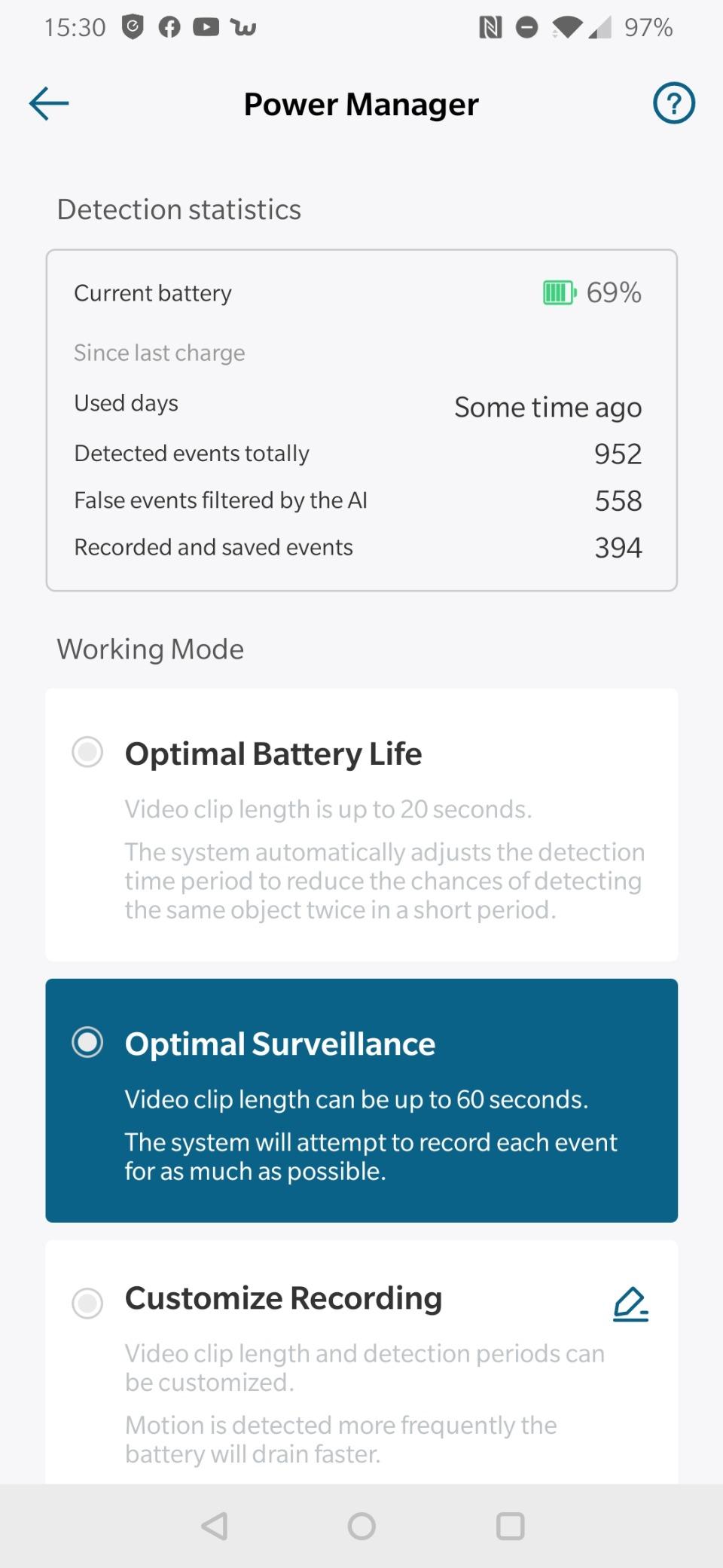
Task: Open recent apps from navigation bar
Action: (510, 1527)
